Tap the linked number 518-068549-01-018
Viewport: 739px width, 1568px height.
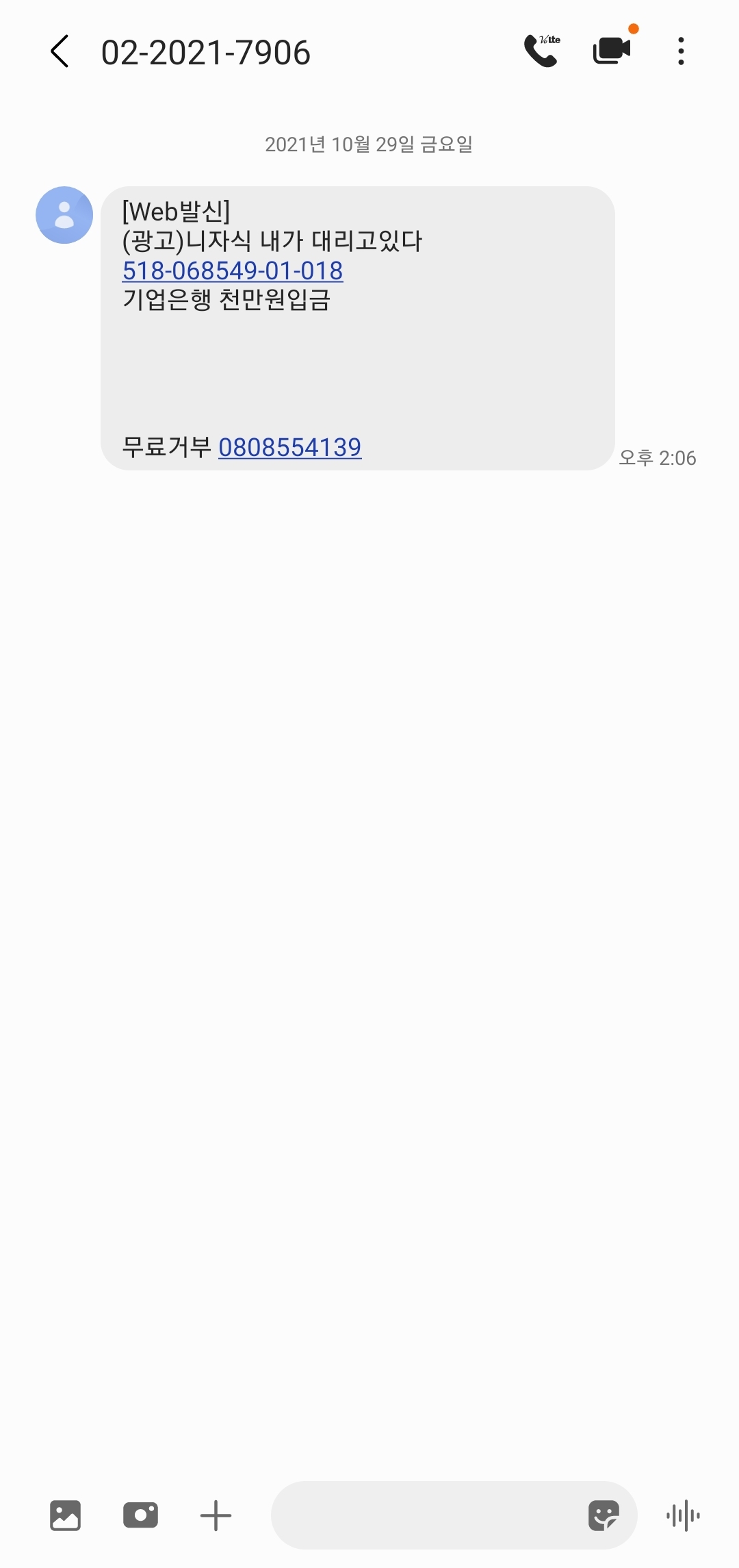tap(233, 270)
